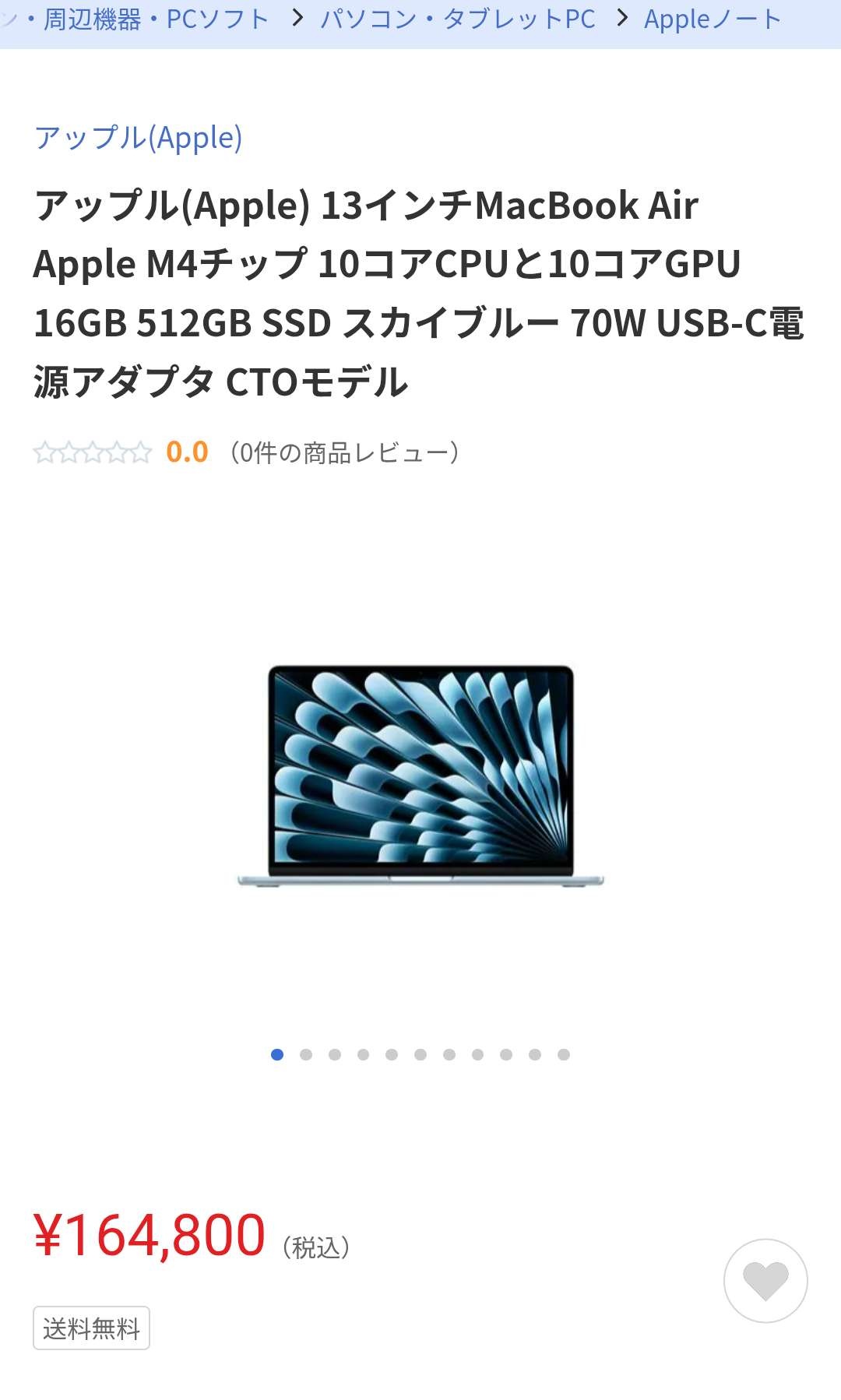The height and width of the screenshot is (1400, 841).
Task: Open the Appleノート breadcrumb link
Action: pyautogui.click(x=712, y=19)
